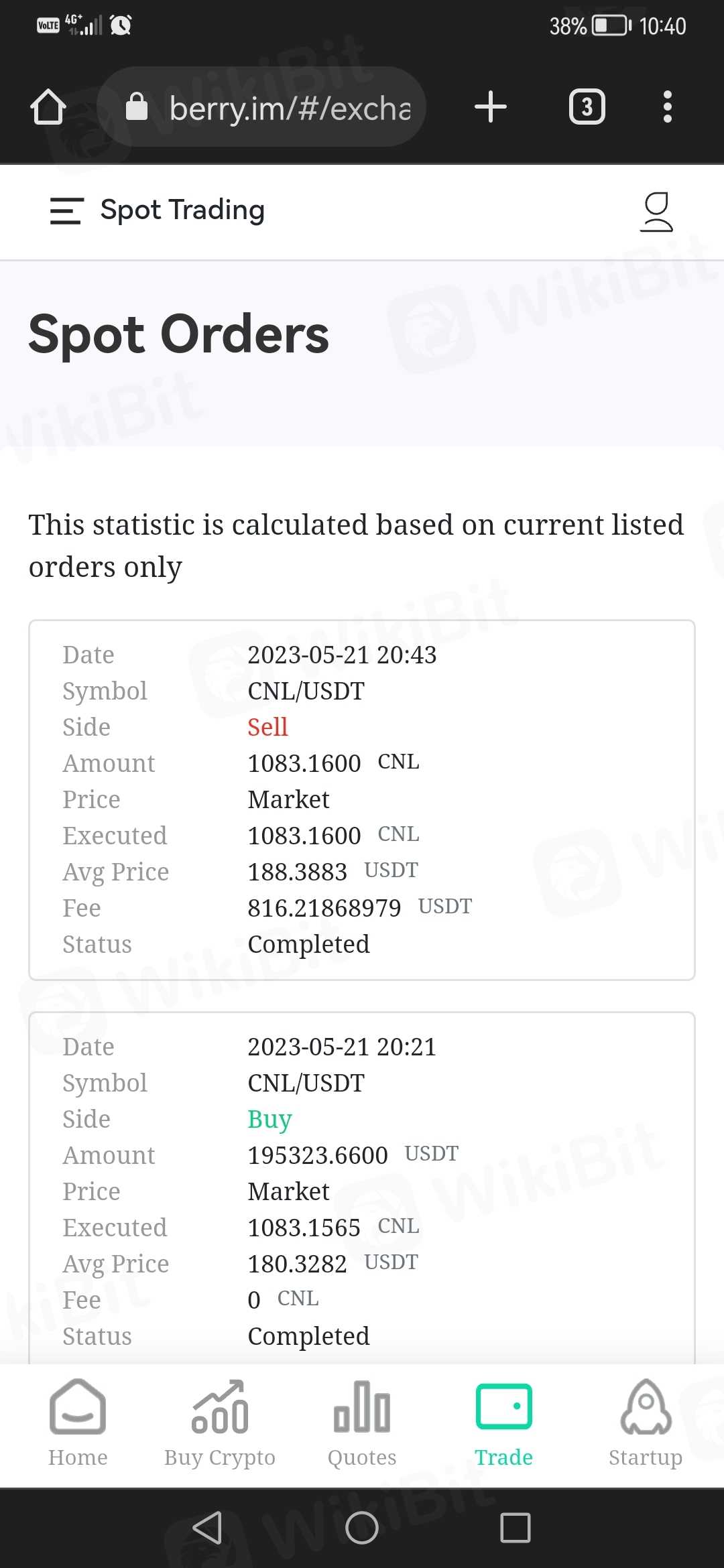Select the Trade tab
This screenshot has height=1568, width=724.
[x=504, y=1423]
